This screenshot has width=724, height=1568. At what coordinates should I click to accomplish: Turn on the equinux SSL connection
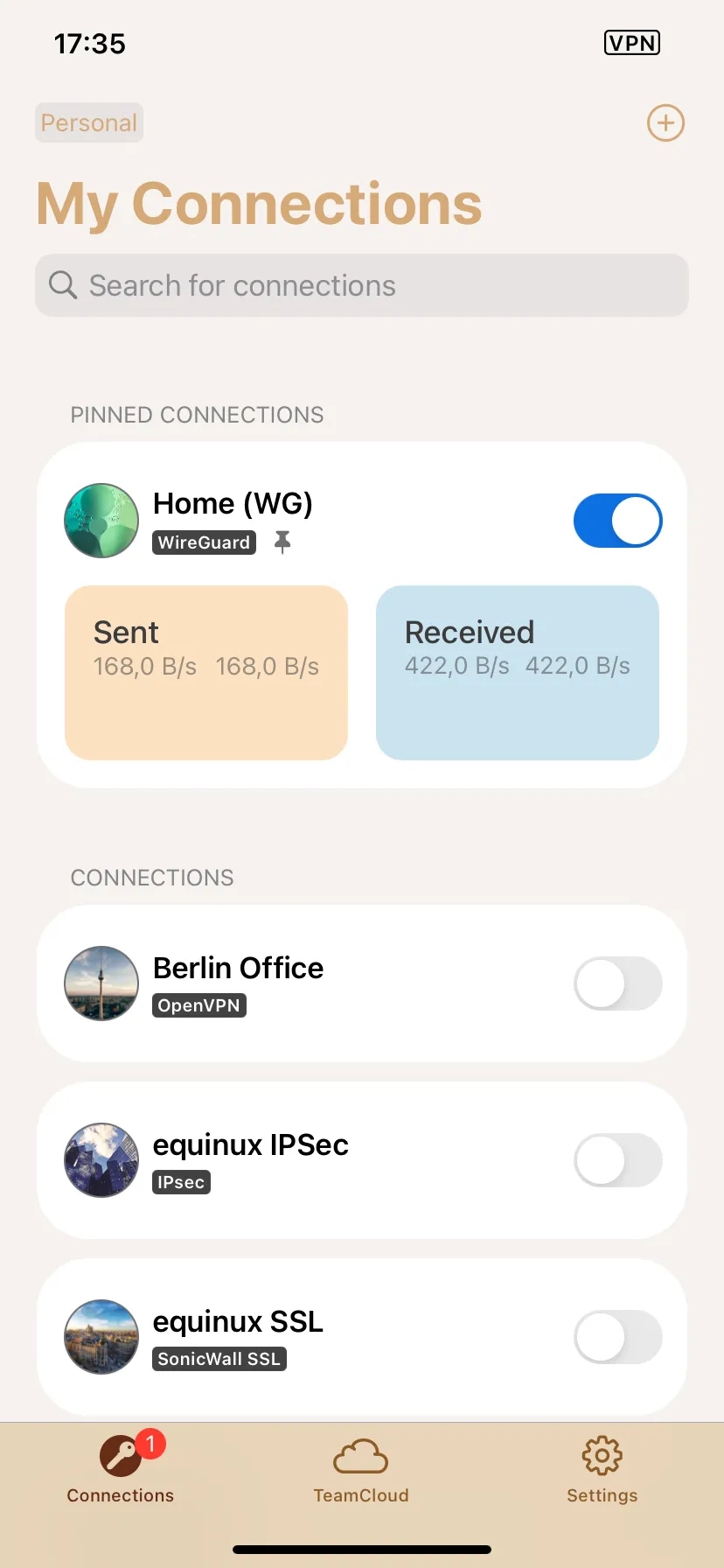[x=617, y=1337]
